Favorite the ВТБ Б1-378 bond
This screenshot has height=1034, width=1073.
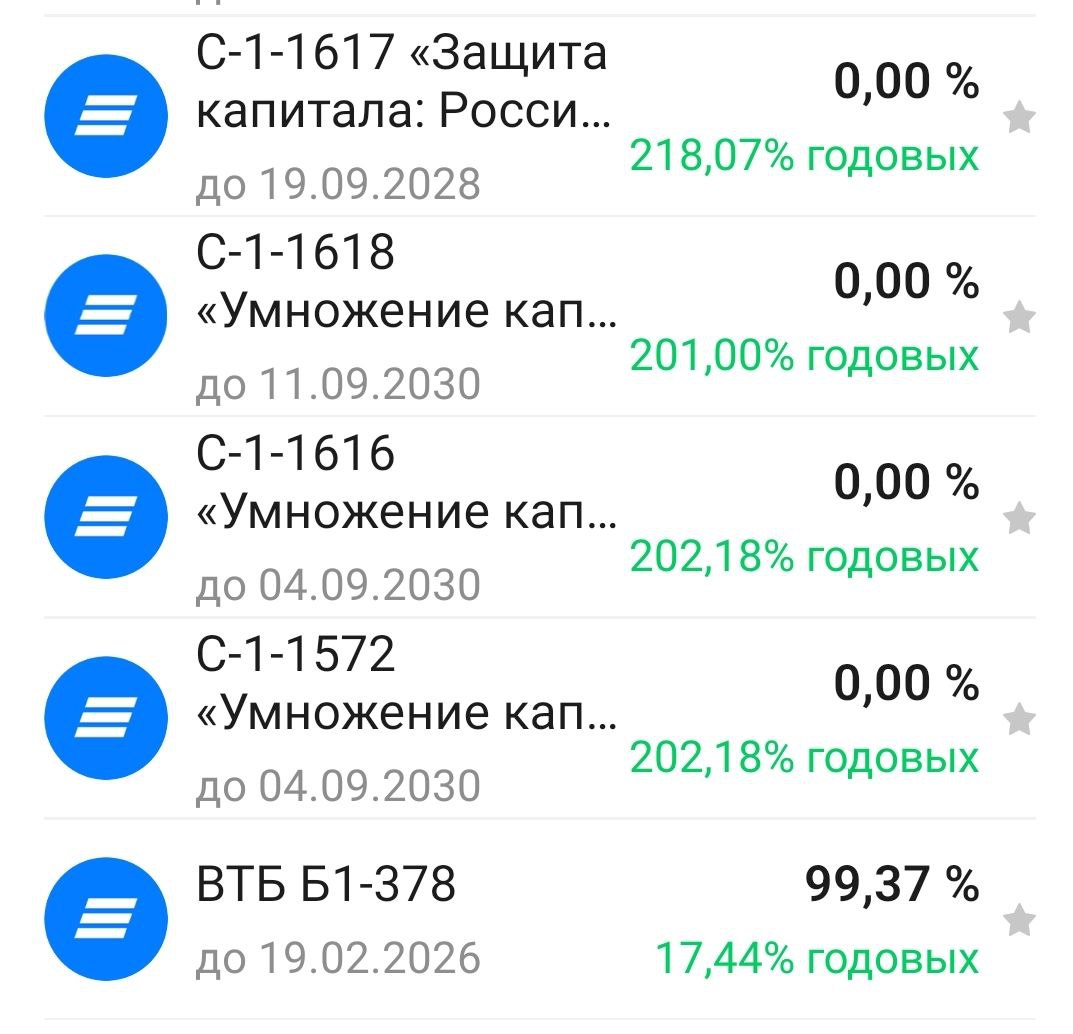[1019, 920]
